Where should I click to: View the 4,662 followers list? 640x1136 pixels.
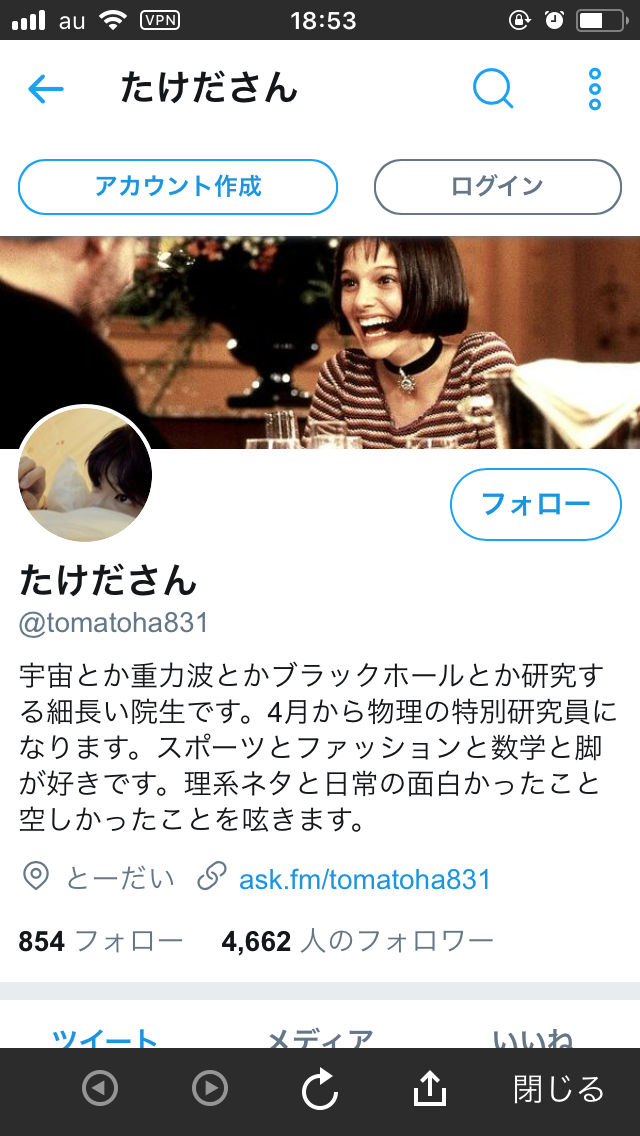tap(358, 941)
